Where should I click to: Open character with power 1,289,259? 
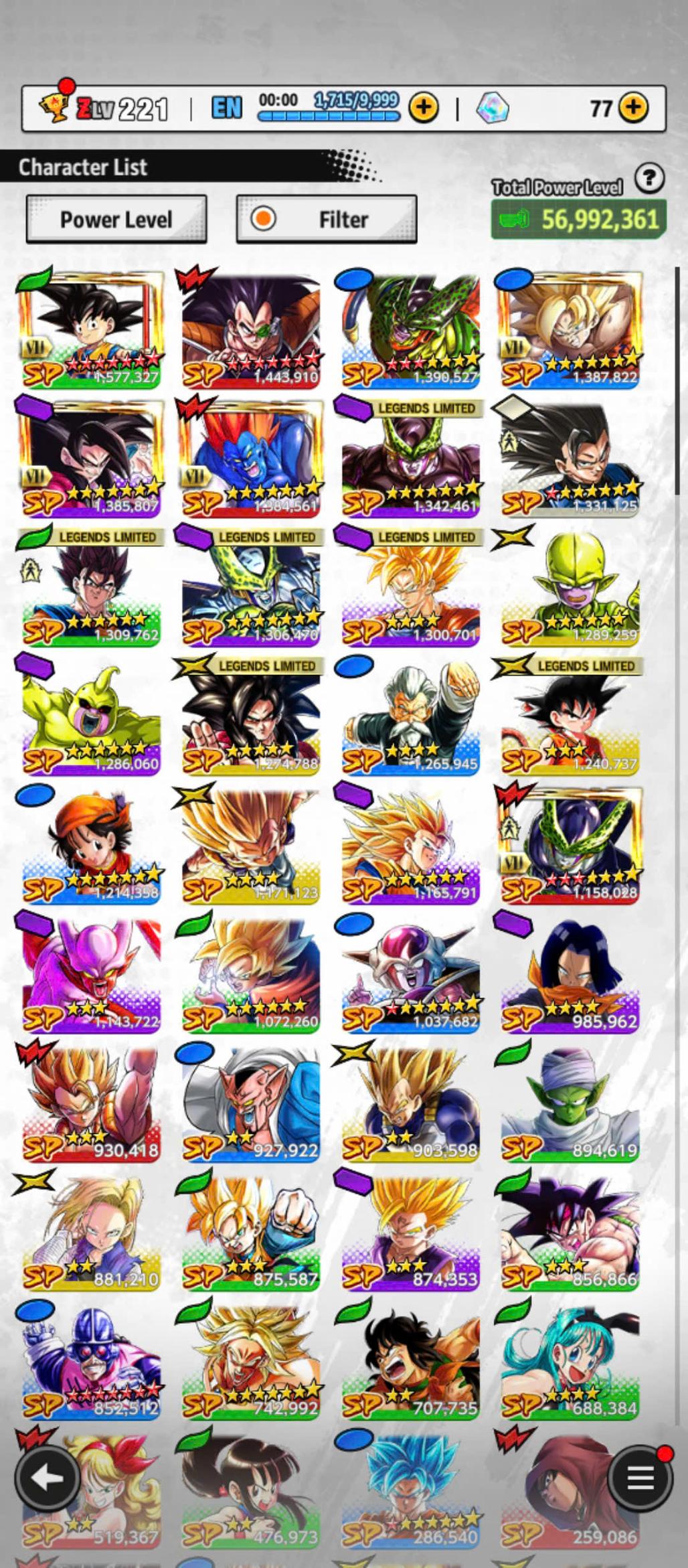[570, 587]
